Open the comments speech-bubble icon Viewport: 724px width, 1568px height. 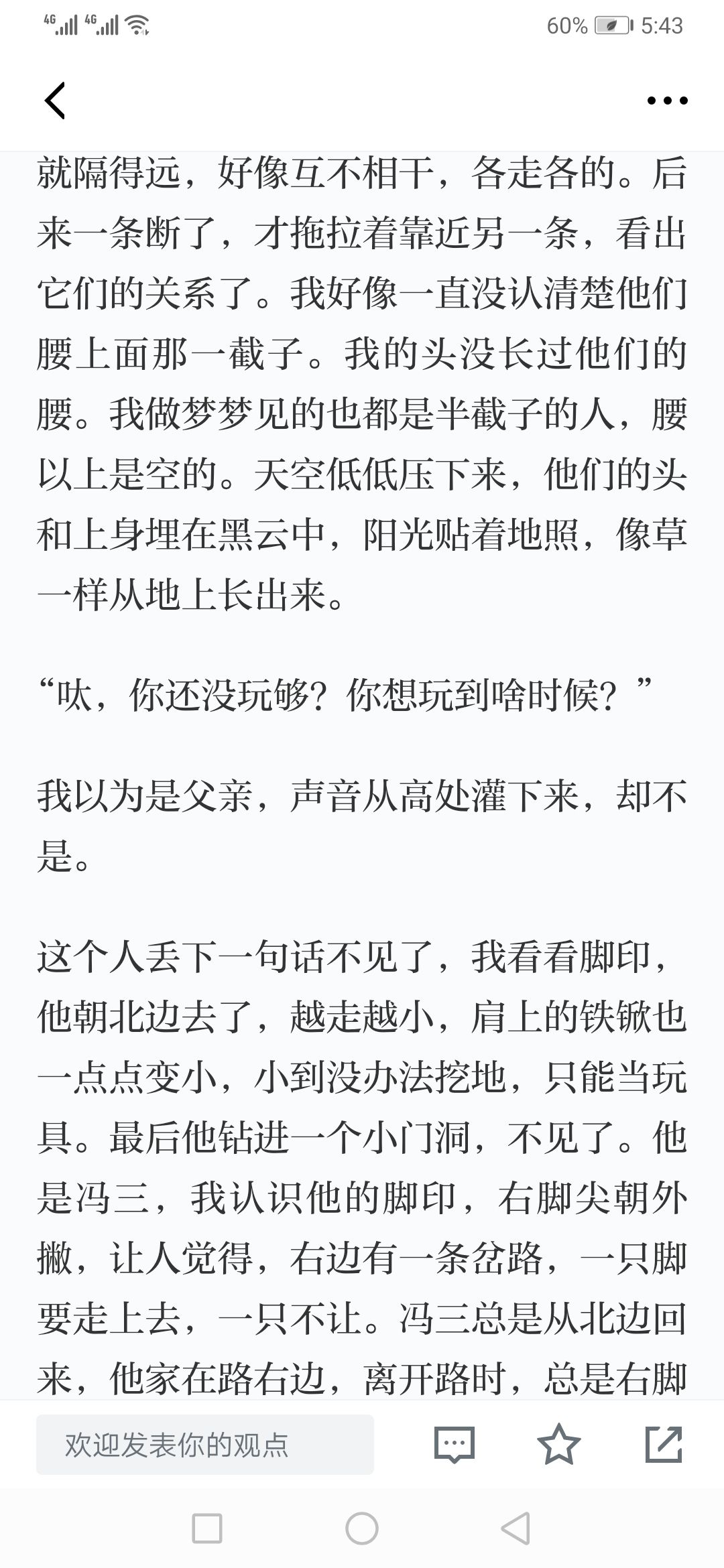(x=455, y=1445)
